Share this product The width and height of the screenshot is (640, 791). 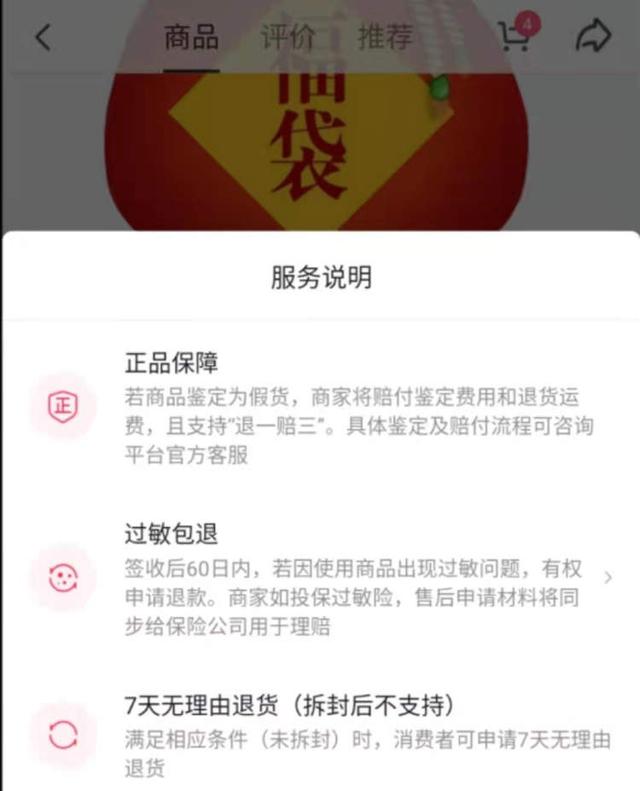click(x=593, y=38)
